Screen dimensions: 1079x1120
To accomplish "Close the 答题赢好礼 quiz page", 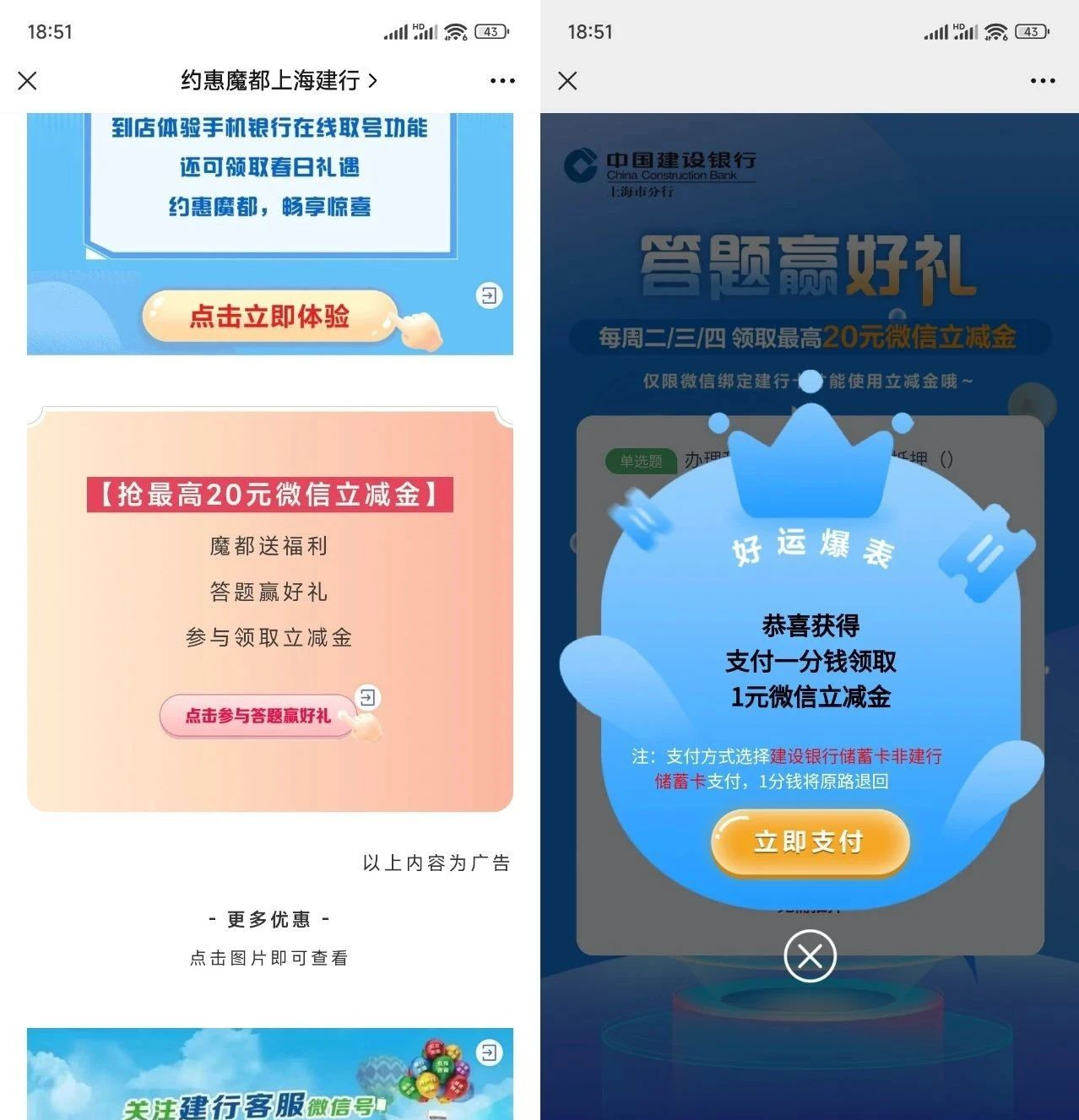I will tap(568, 81).
